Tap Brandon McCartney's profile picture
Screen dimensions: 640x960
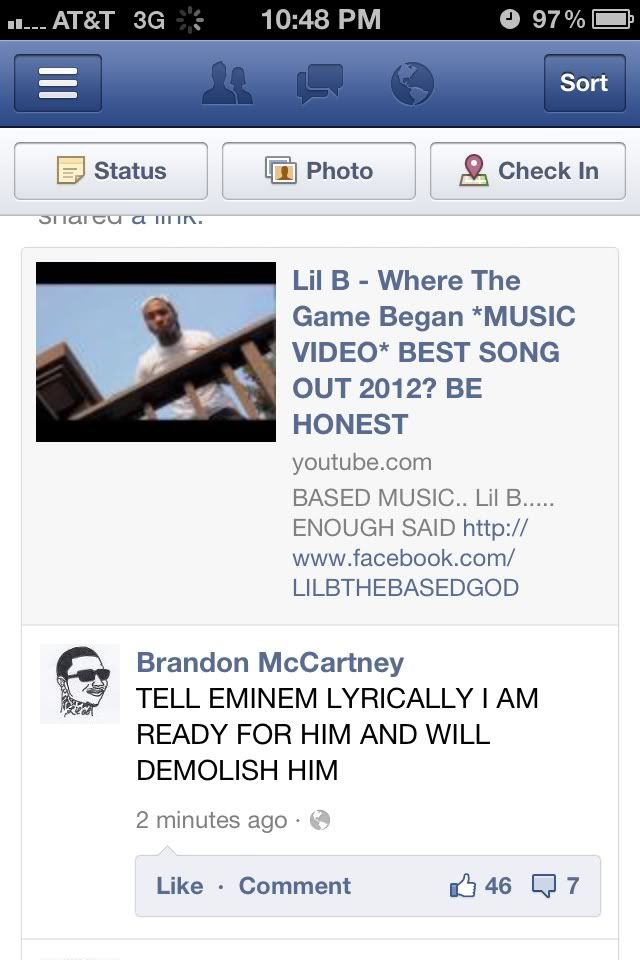click(x=80, y=684)
